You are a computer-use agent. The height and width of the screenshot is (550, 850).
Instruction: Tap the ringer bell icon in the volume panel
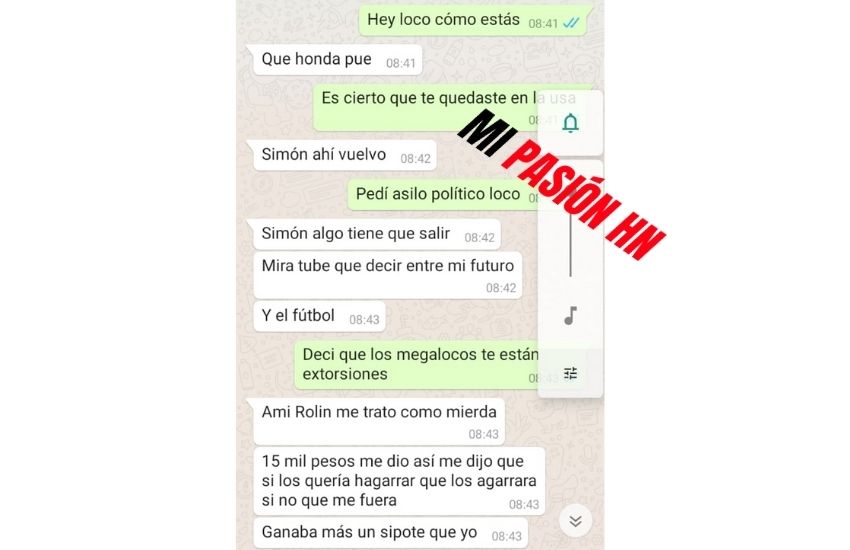(570, 123)
